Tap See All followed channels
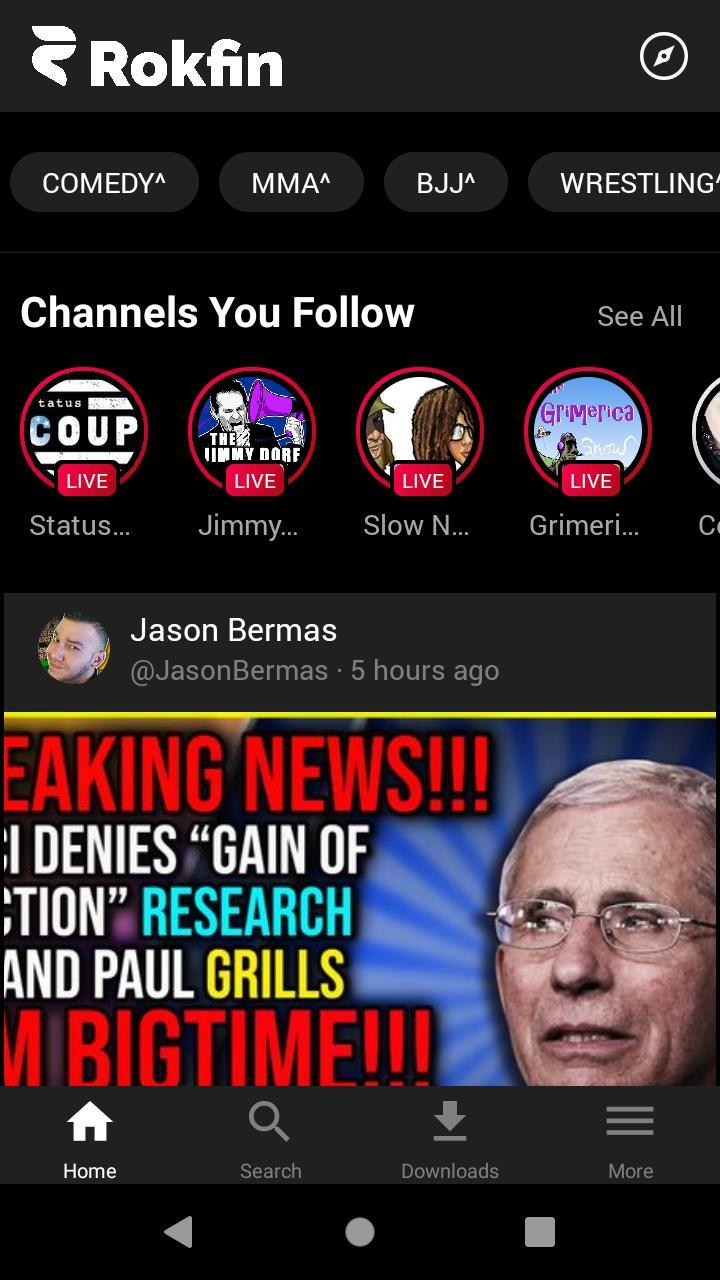 tap(639, 316)
